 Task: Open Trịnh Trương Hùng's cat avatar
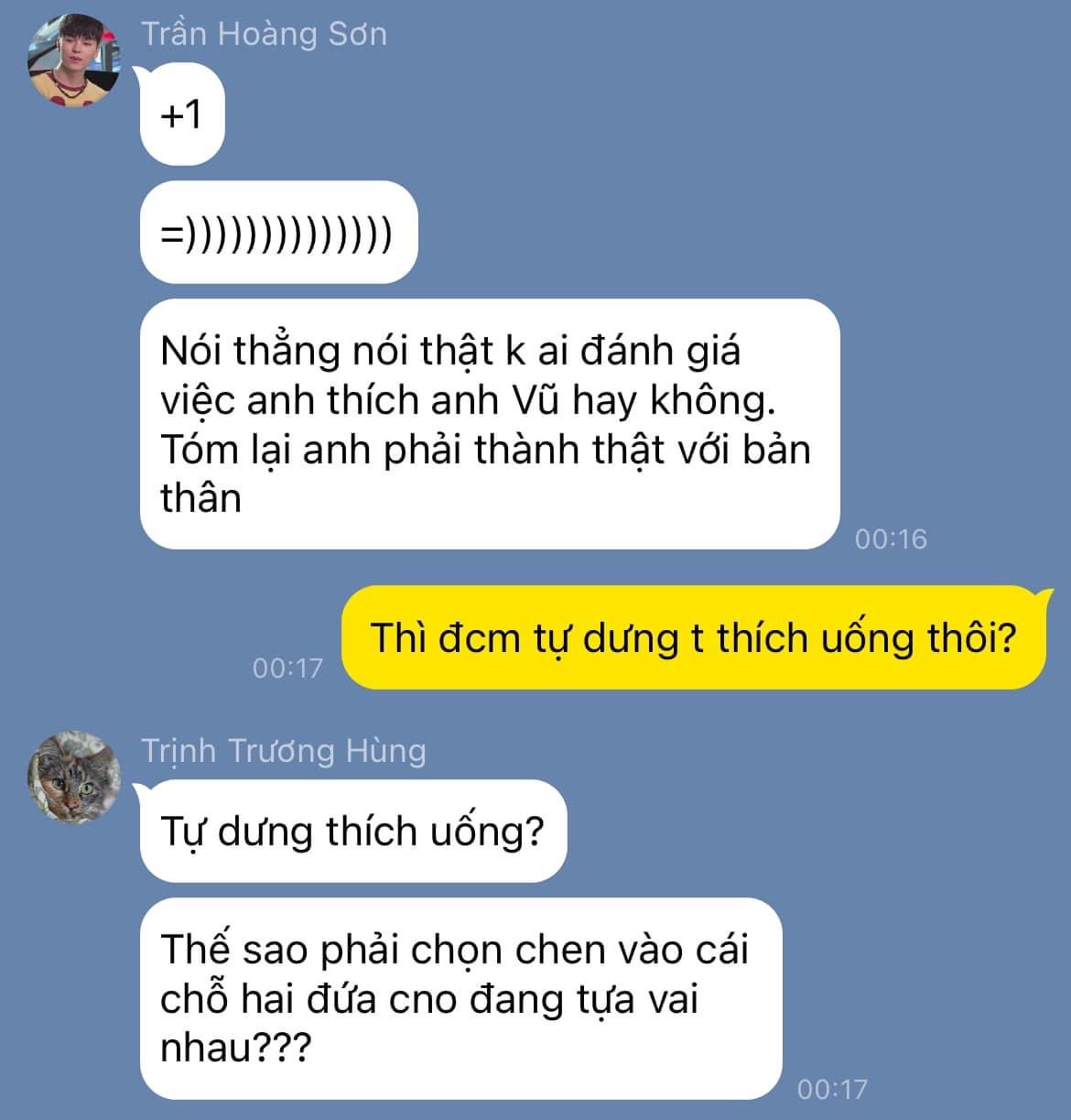pos(75,777)
